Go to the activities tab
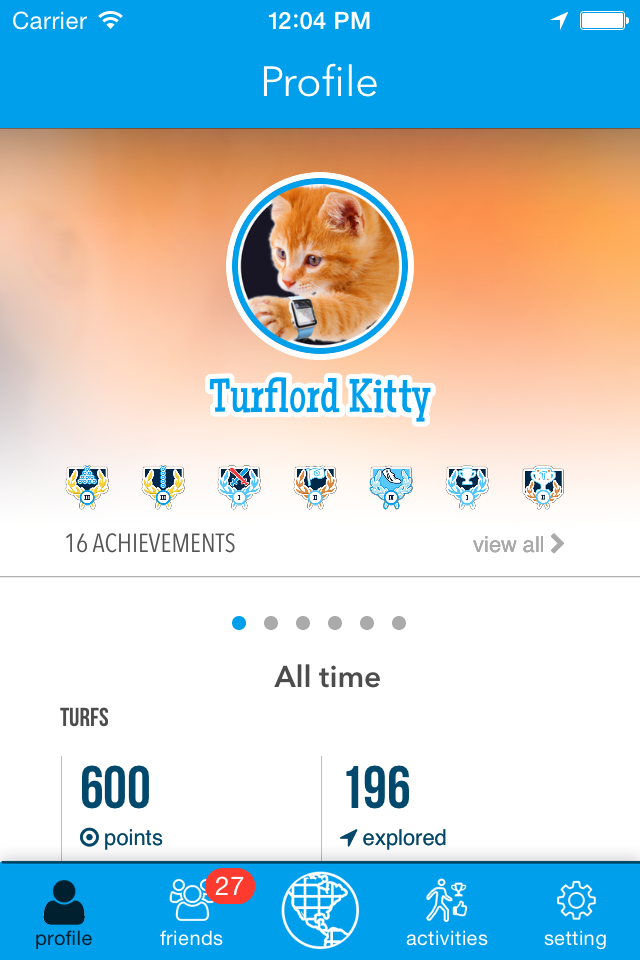640x960 pixels. tap(447, 911)
